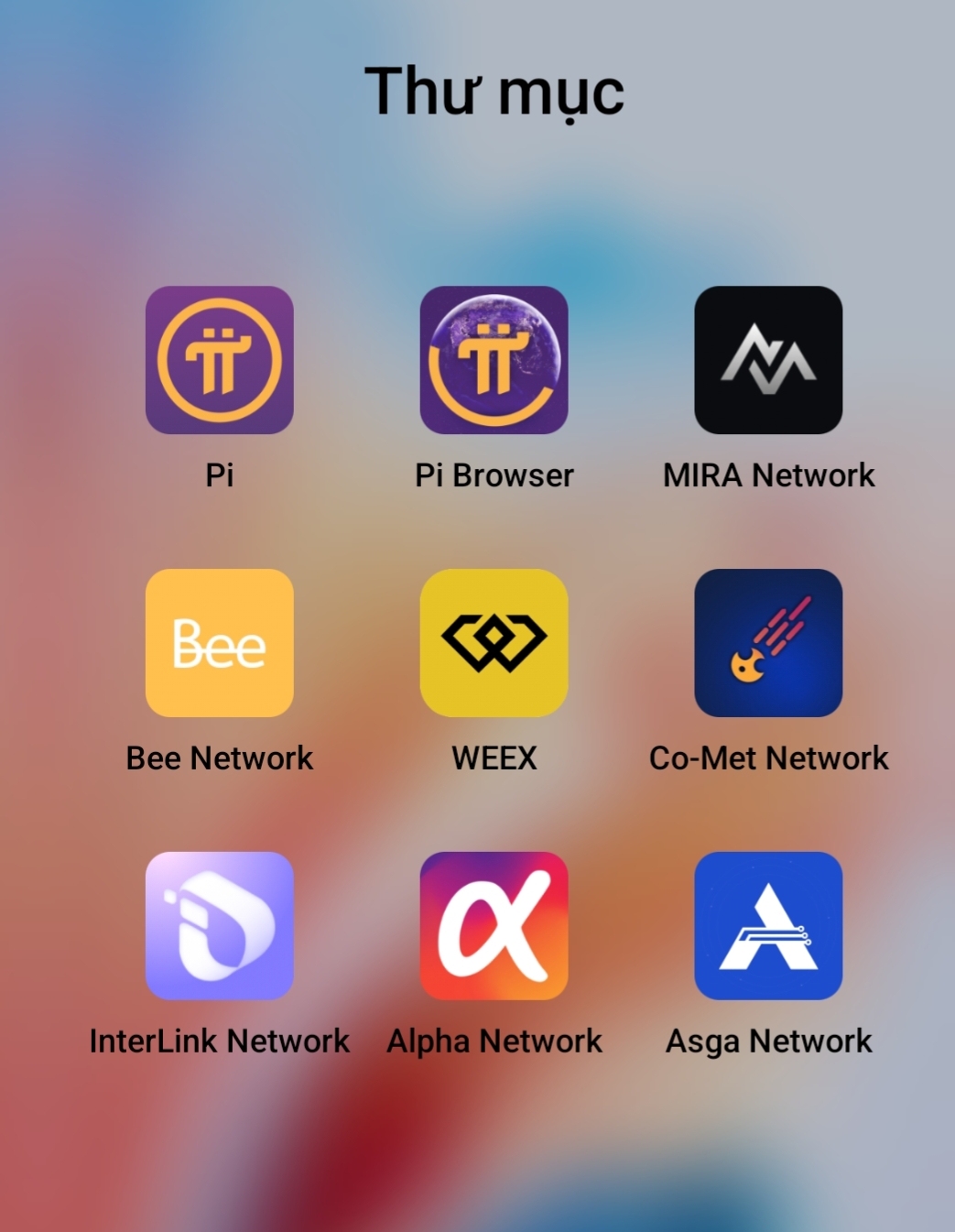Open InterLink Network app
This screenshot has height=1232, width=955.
[219, 926]
